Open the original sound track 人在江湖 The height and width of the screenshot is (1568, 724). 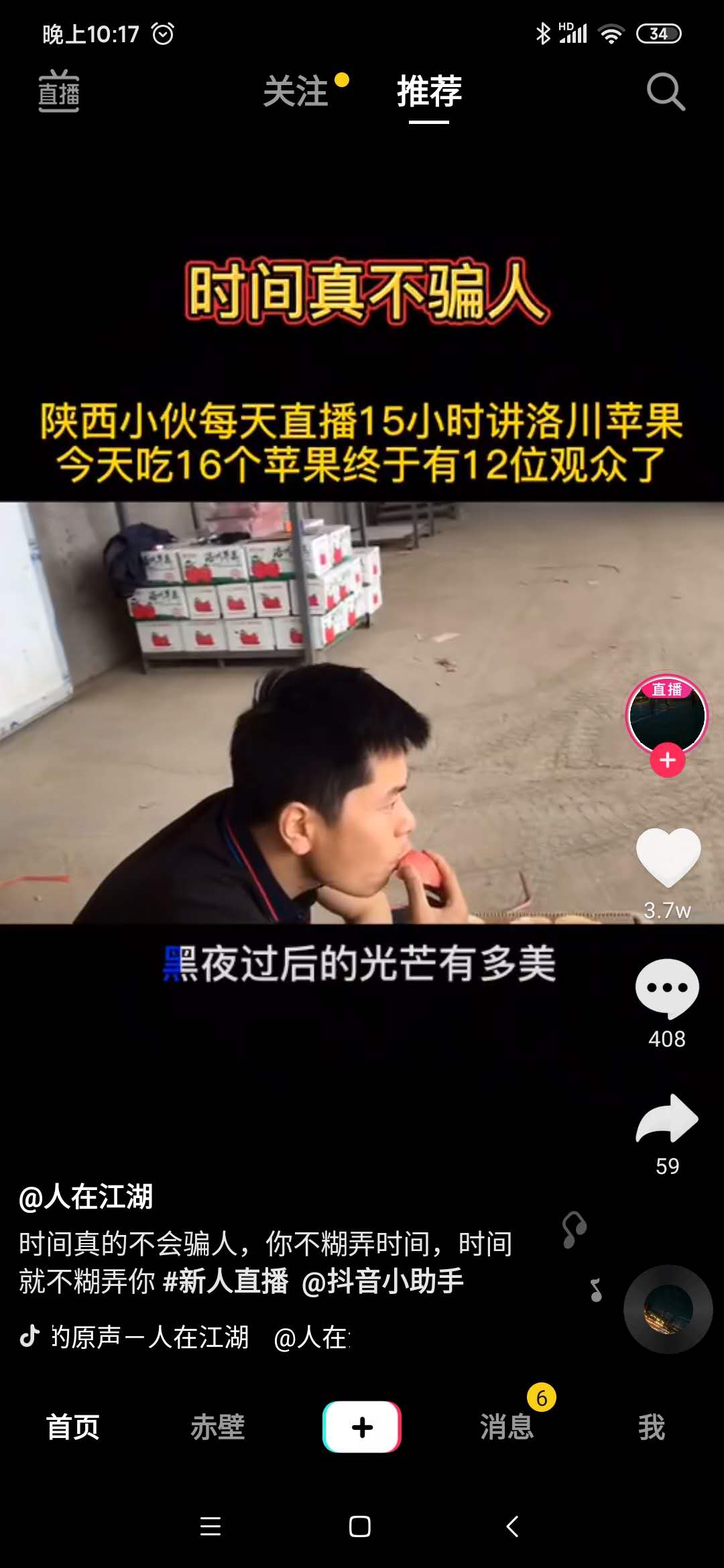(x=151, y=1337)
